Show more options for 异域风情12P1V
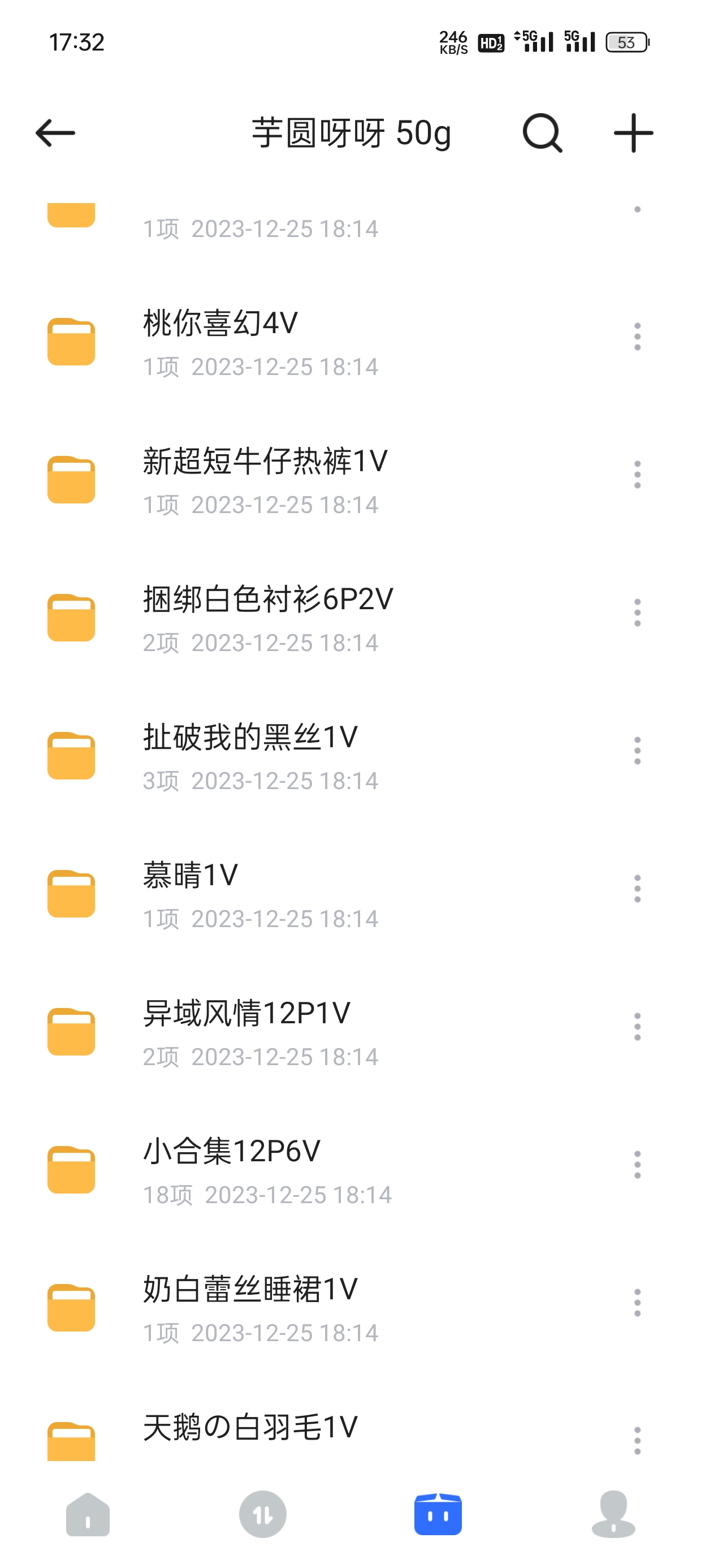This screenshot has height=1568, width=701. (637, 1027)
